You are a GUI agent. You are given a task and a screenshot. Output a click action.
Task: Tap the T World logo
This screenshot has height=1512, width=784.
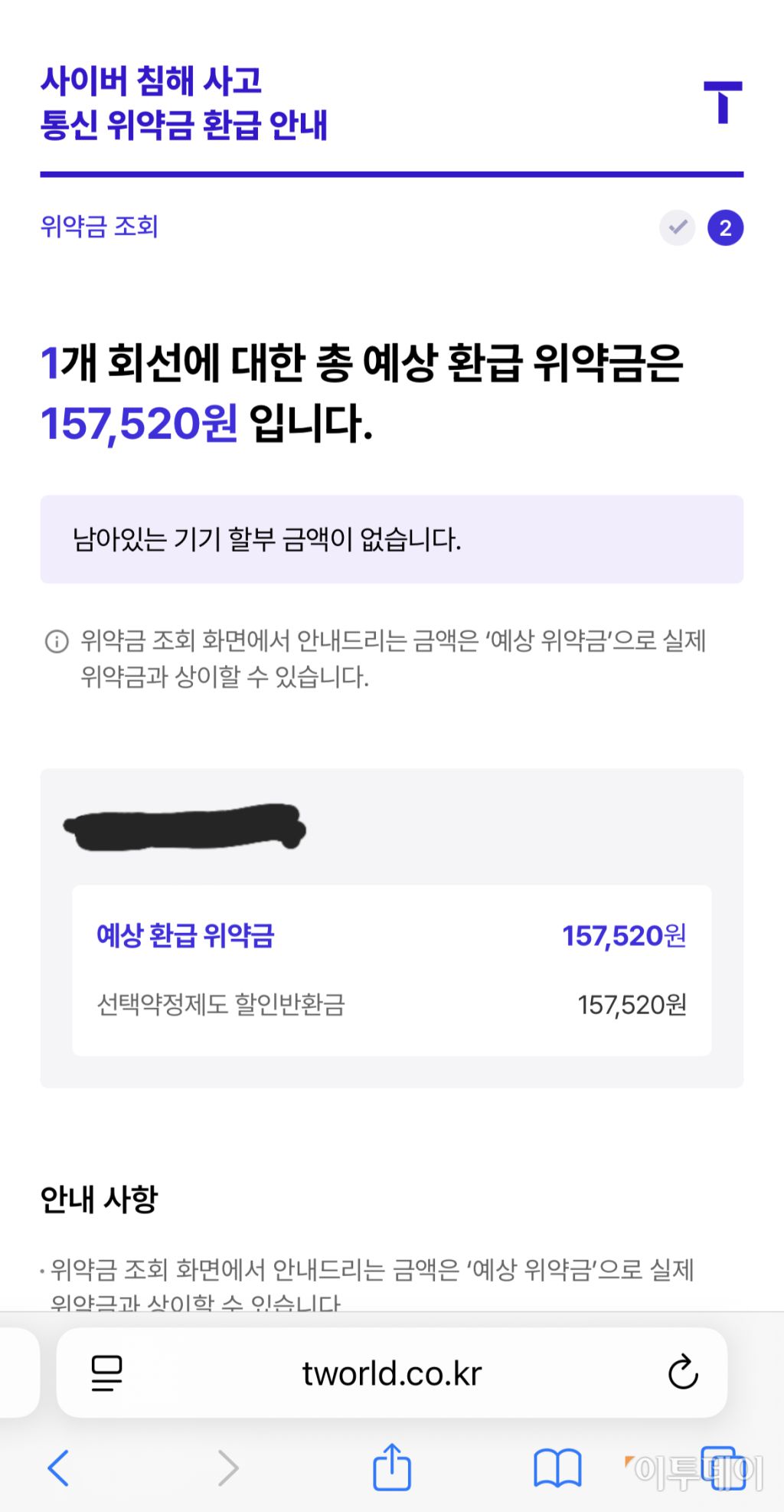[x=721, y=104]
